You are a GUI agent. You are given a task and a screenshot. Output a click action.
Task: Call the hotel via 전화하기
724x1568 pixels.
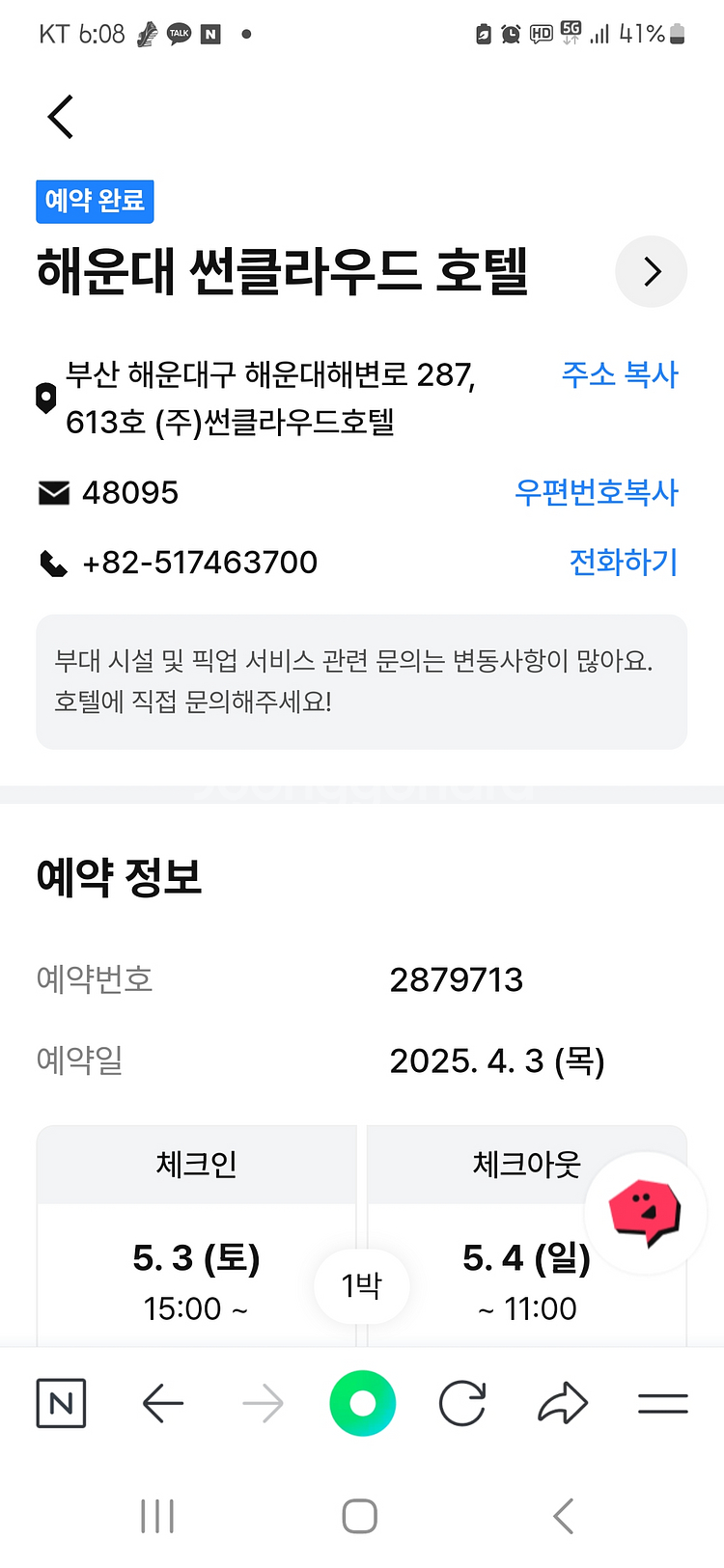click(624, 562)
